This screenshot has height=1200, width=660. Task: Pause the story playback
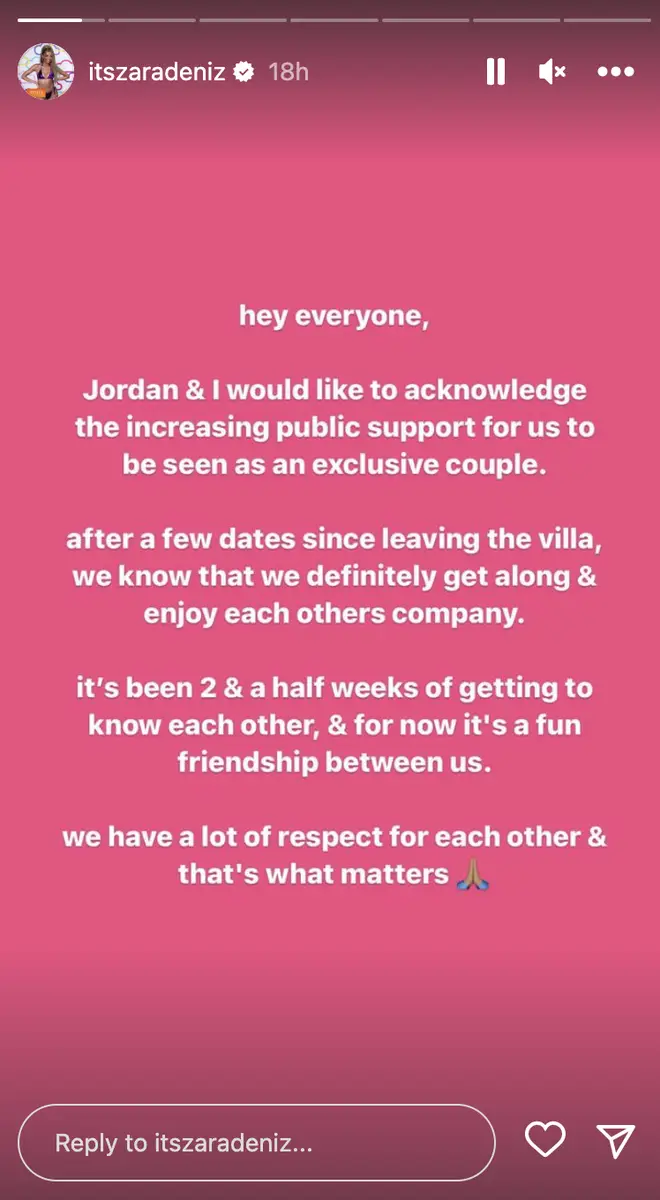click(x=495, y=71)
